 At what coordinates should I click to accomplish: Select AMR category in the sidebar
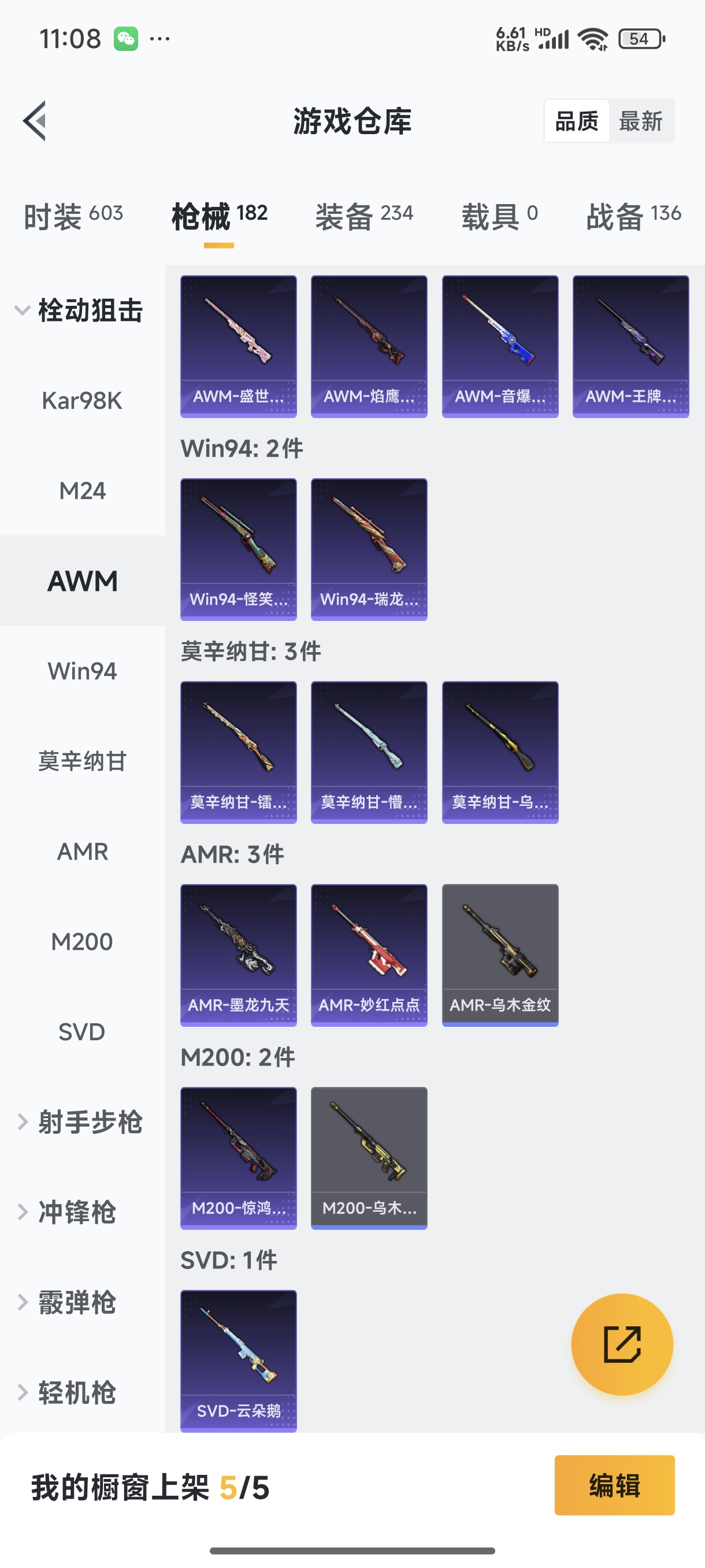point(83,852)
